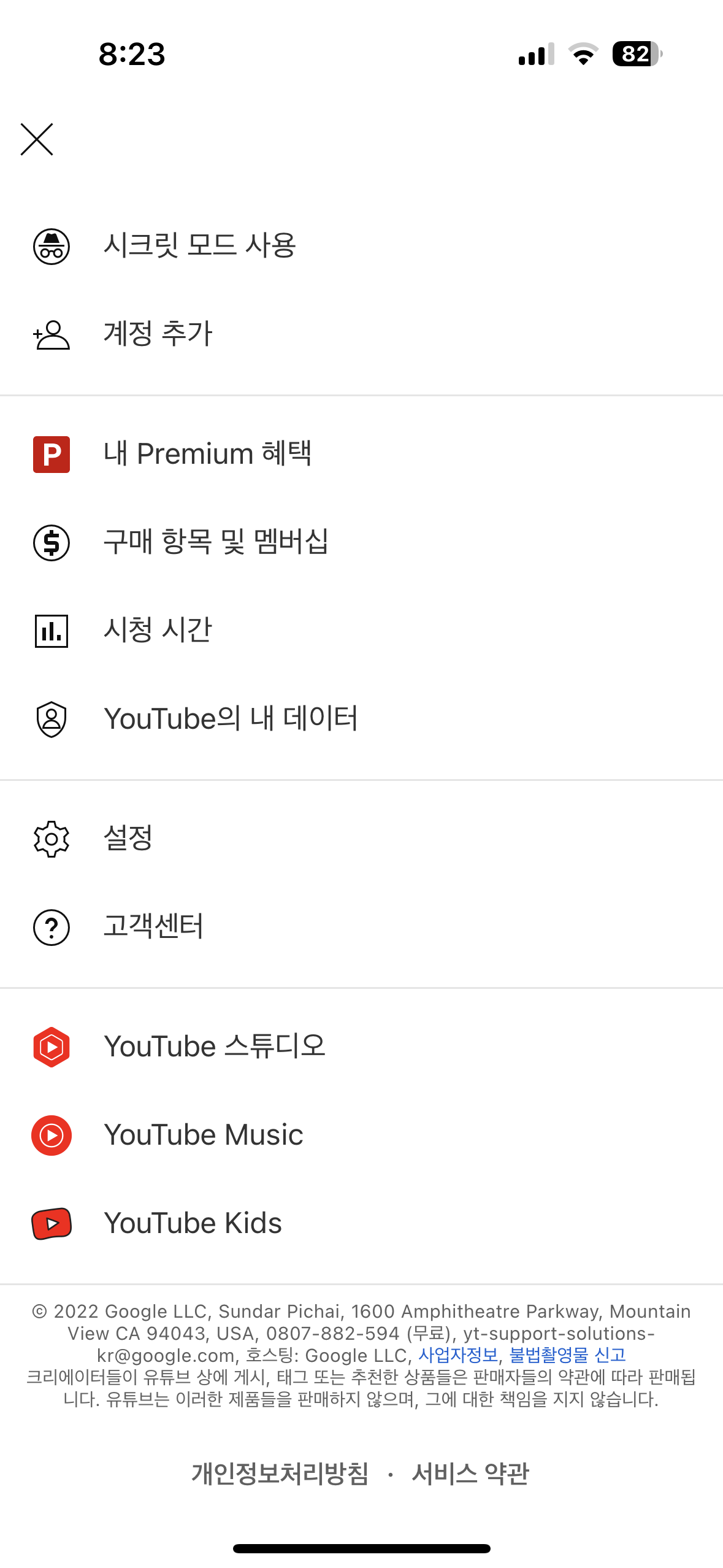Click the watch time bar chart icon

click(52, 631)
